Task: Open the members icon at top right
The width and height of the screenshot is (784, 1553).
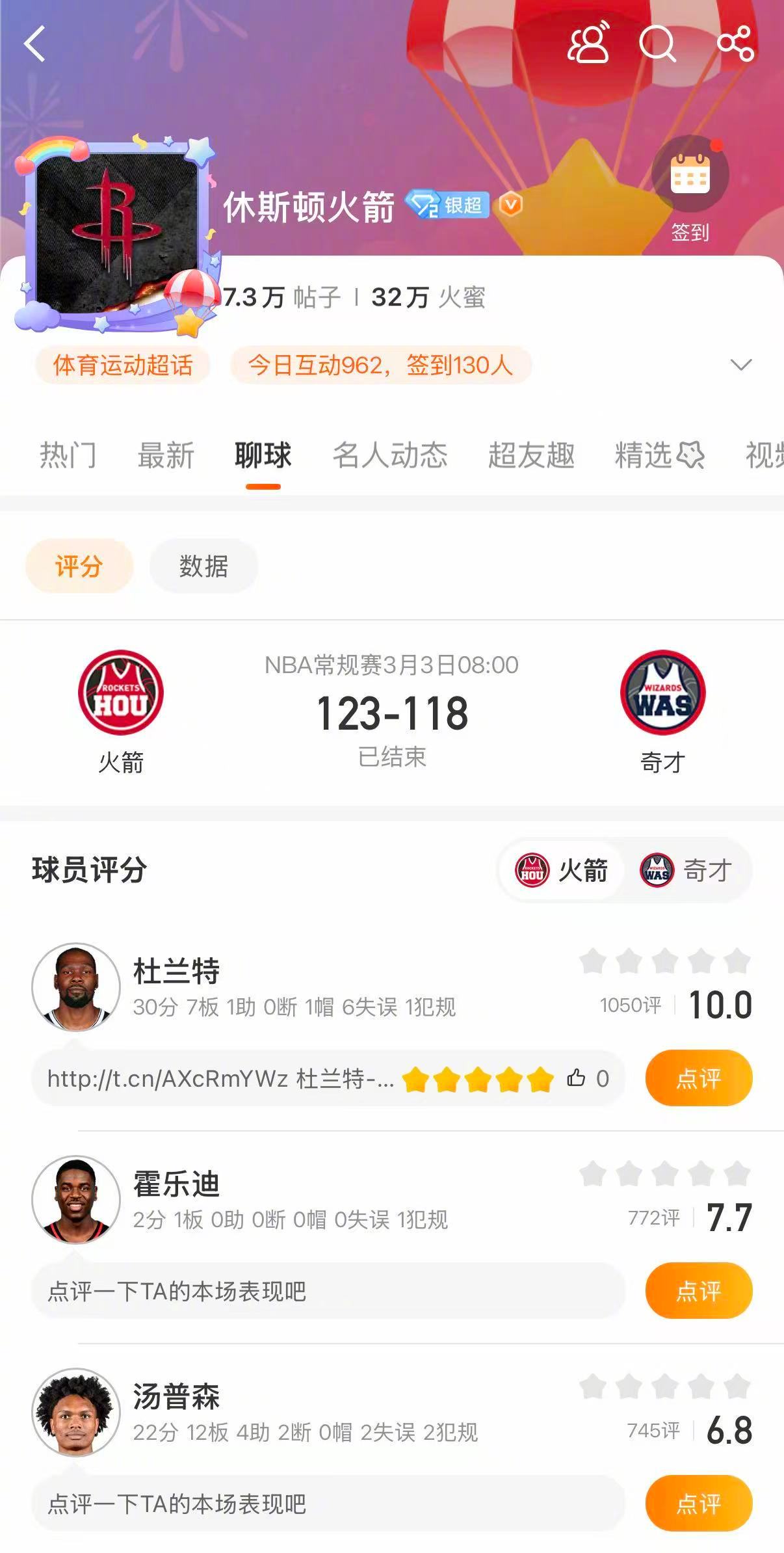Action: (588, 46)
